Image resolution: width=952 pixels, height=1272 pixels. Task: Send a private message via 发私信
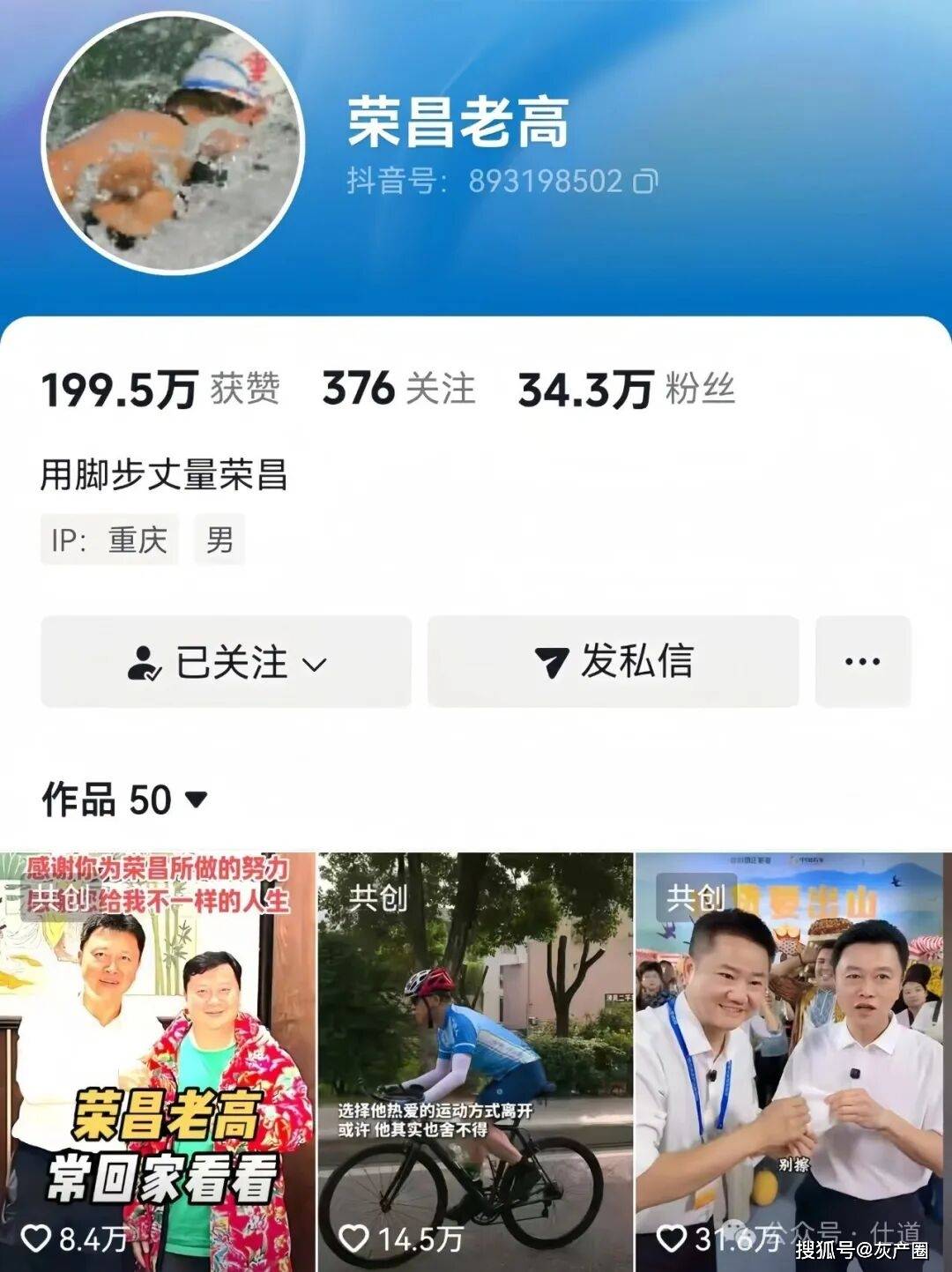point(614,662)
